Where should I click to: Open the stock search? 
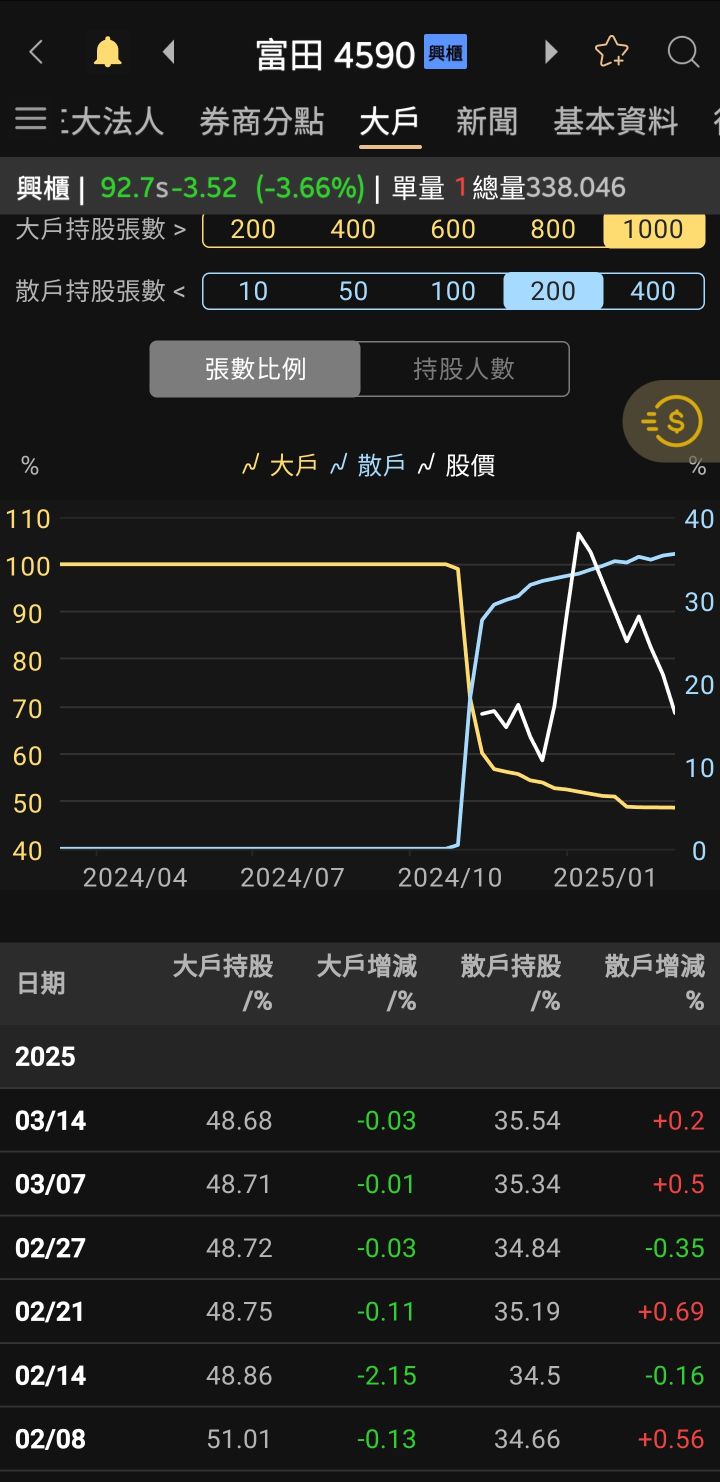click(683, 52)
